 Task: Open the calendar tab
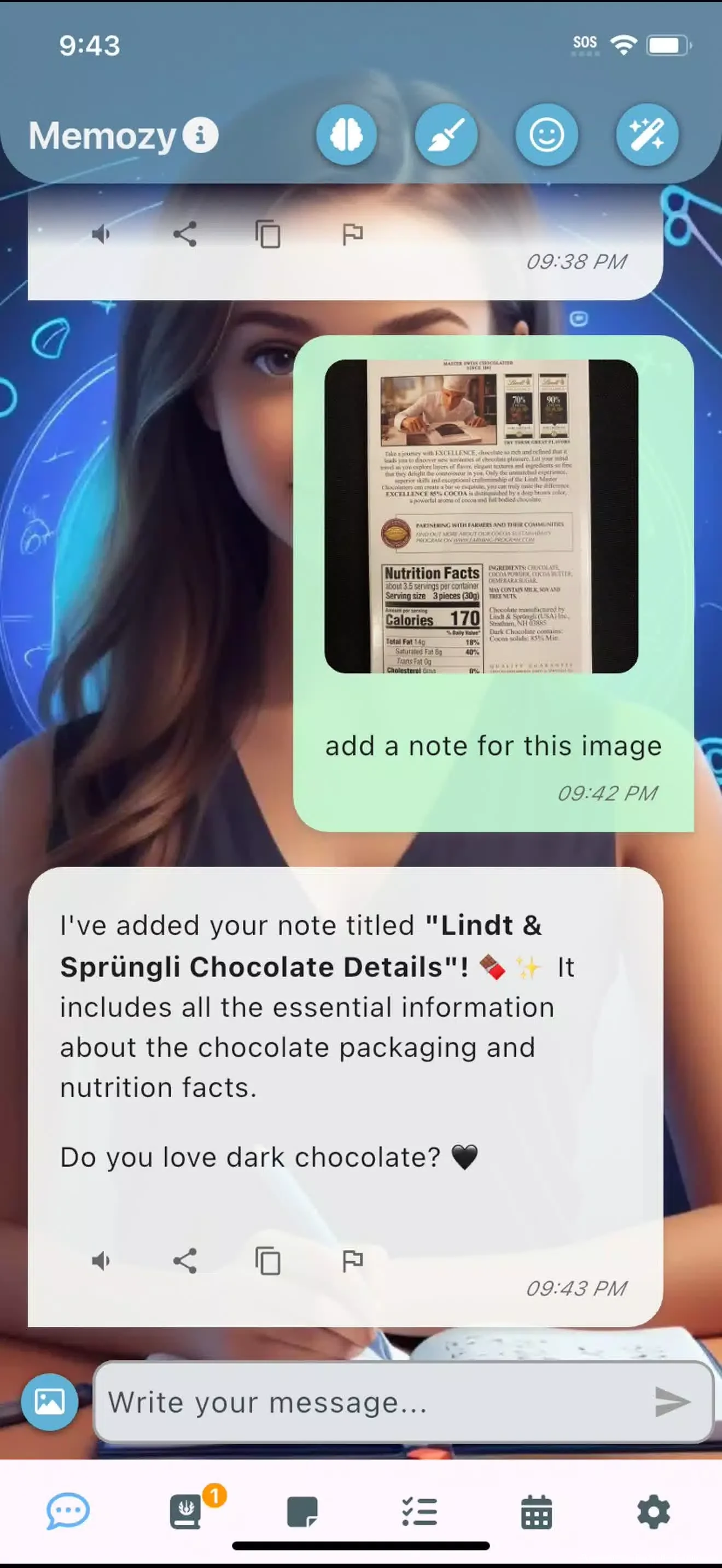(537, 1512)
